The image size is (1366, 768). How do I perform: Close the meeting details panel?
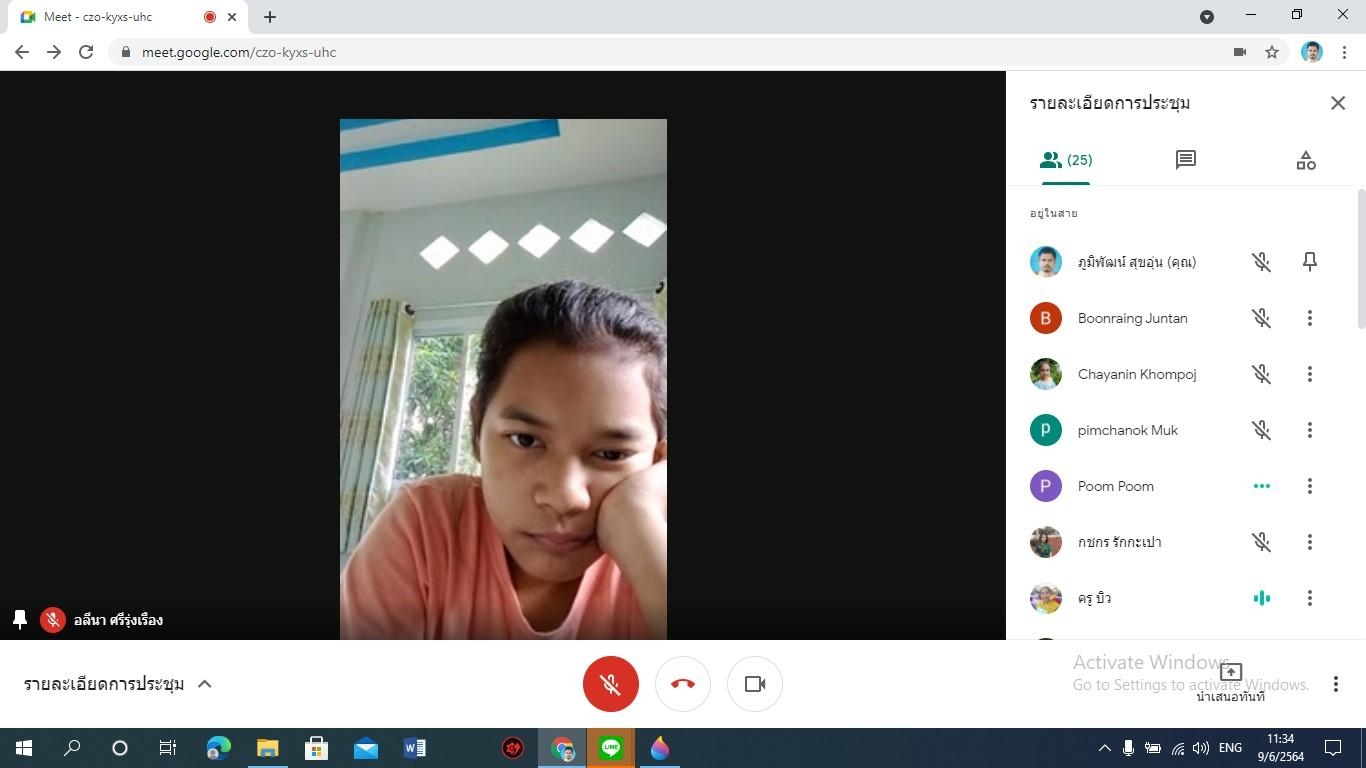(x=1337, y=103)
